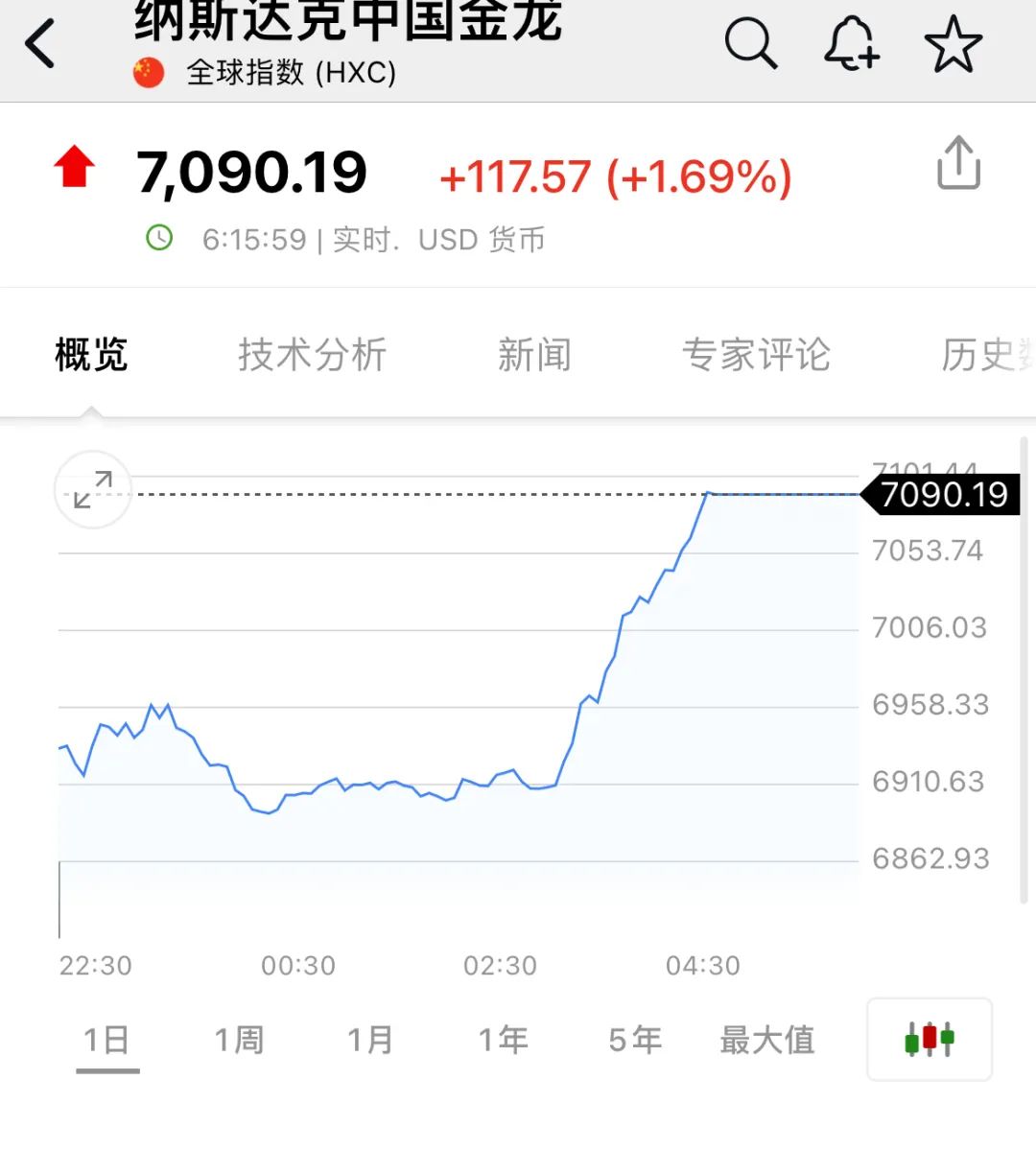The height and width of the screenshot is (1150, 1036).
Task: Switch the chart to candlestick view
Action: pos(928,1039)
